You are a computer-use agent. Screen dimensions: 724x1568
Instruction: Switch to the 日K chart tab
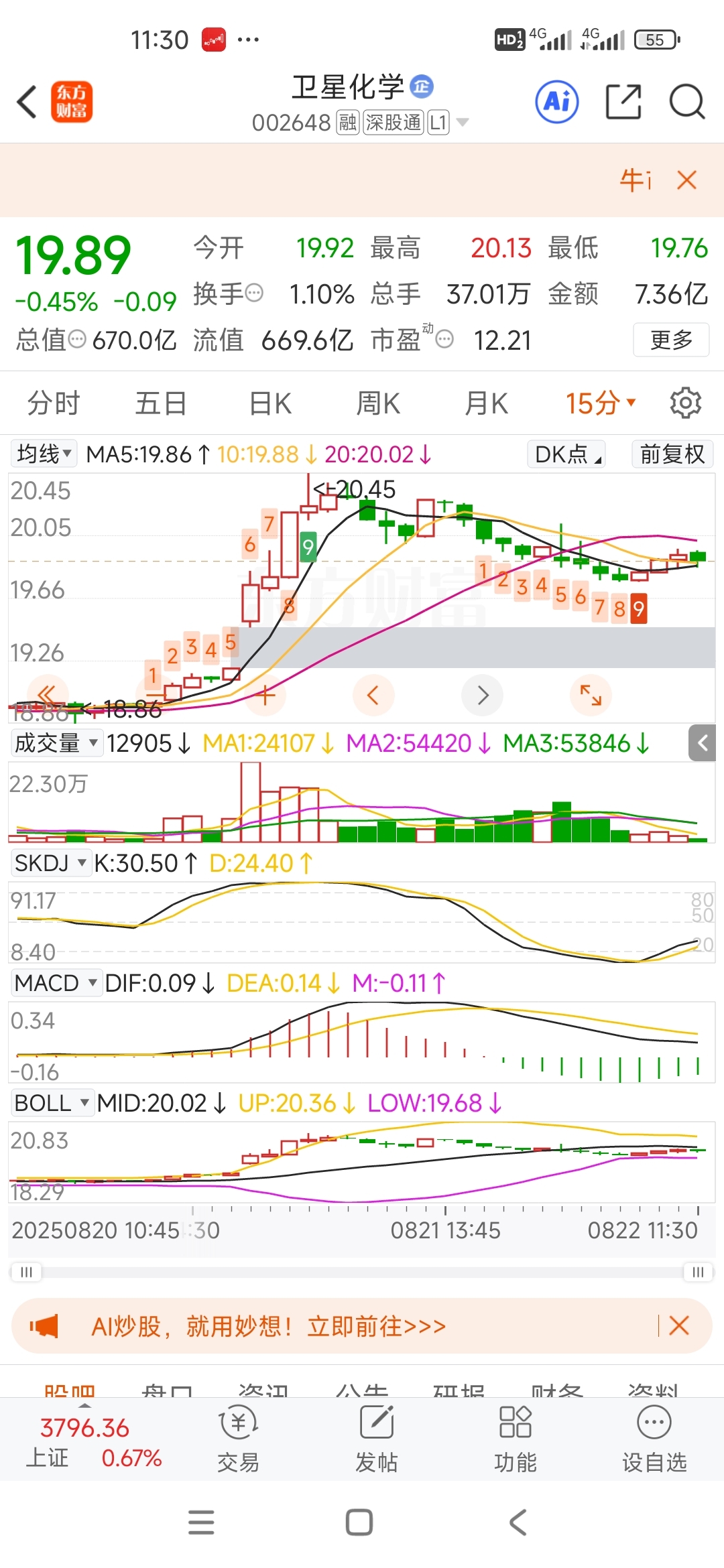coord(269,403)
